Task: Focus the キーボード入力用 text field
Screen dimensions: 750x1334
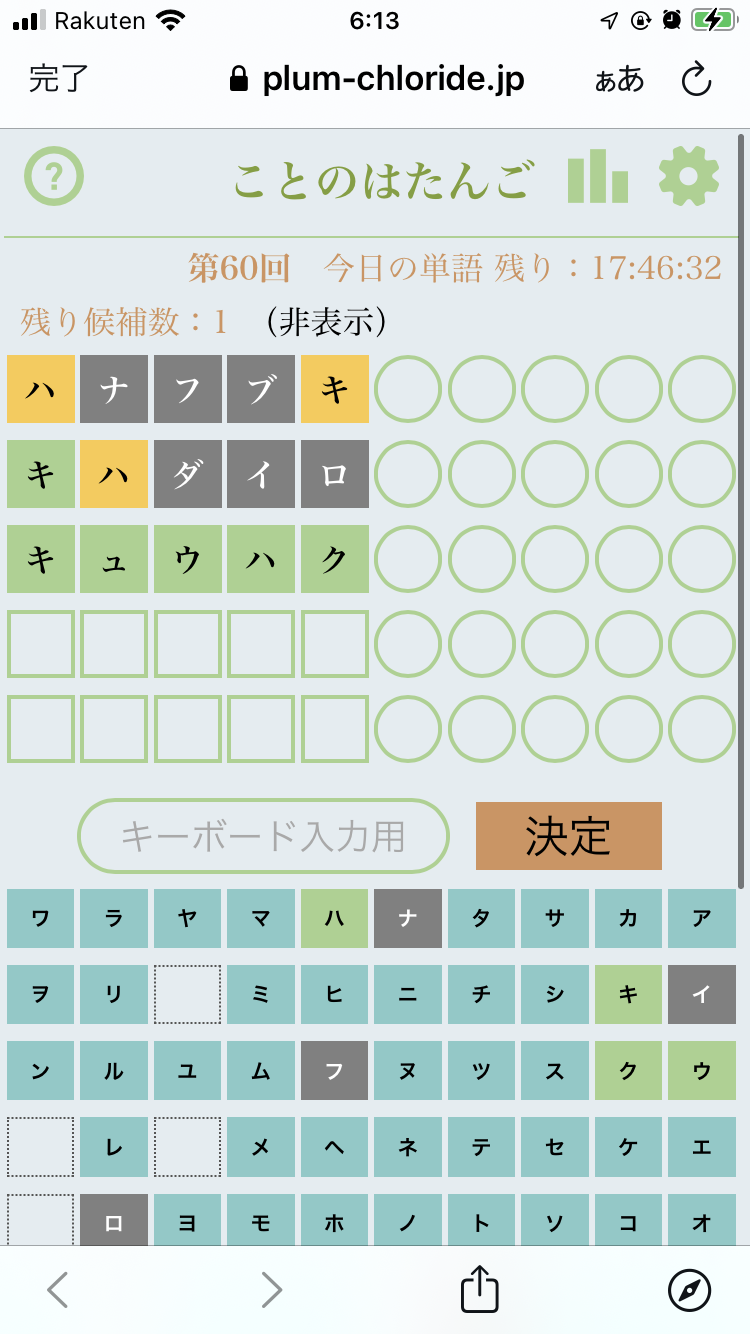Action: click(264, 836)
